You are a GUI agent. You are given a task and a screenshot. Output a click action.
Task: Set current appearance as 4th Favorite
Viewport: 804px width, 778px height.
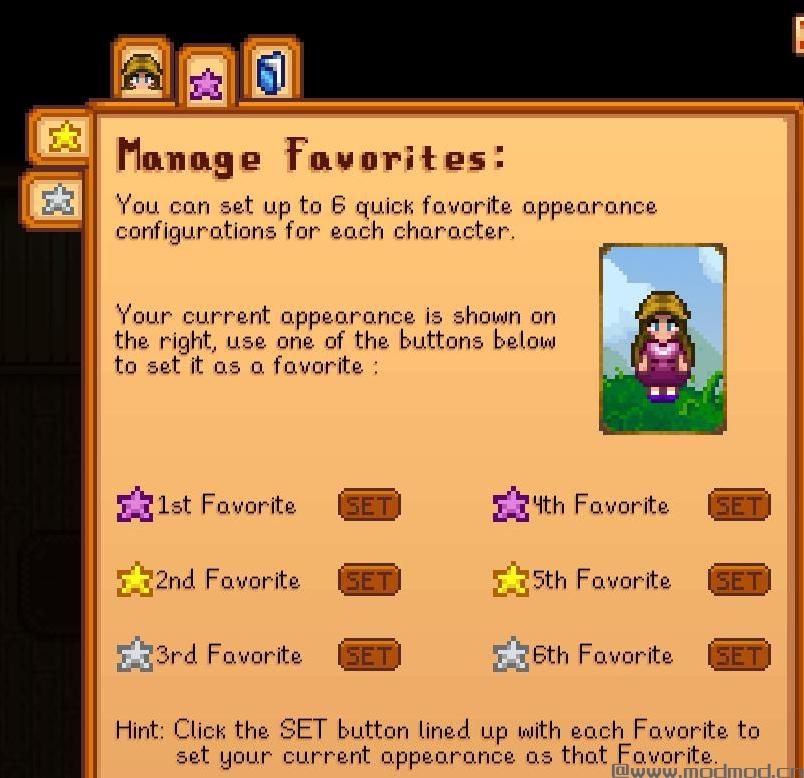pyautogui.click(x=739, y=506)
